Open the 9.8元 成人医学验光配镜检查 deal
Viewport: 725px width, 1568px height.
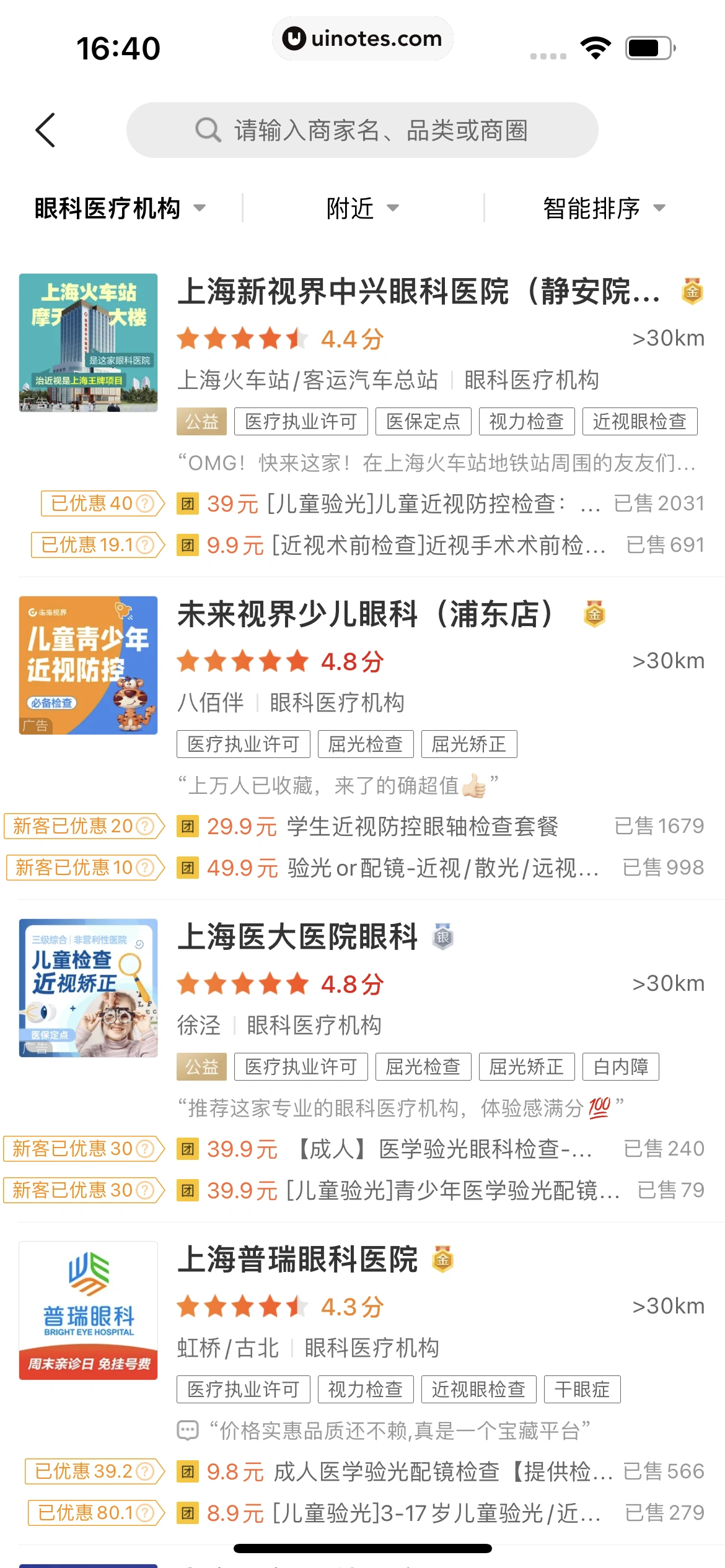pyautogui.click(x=409, y=1472)
